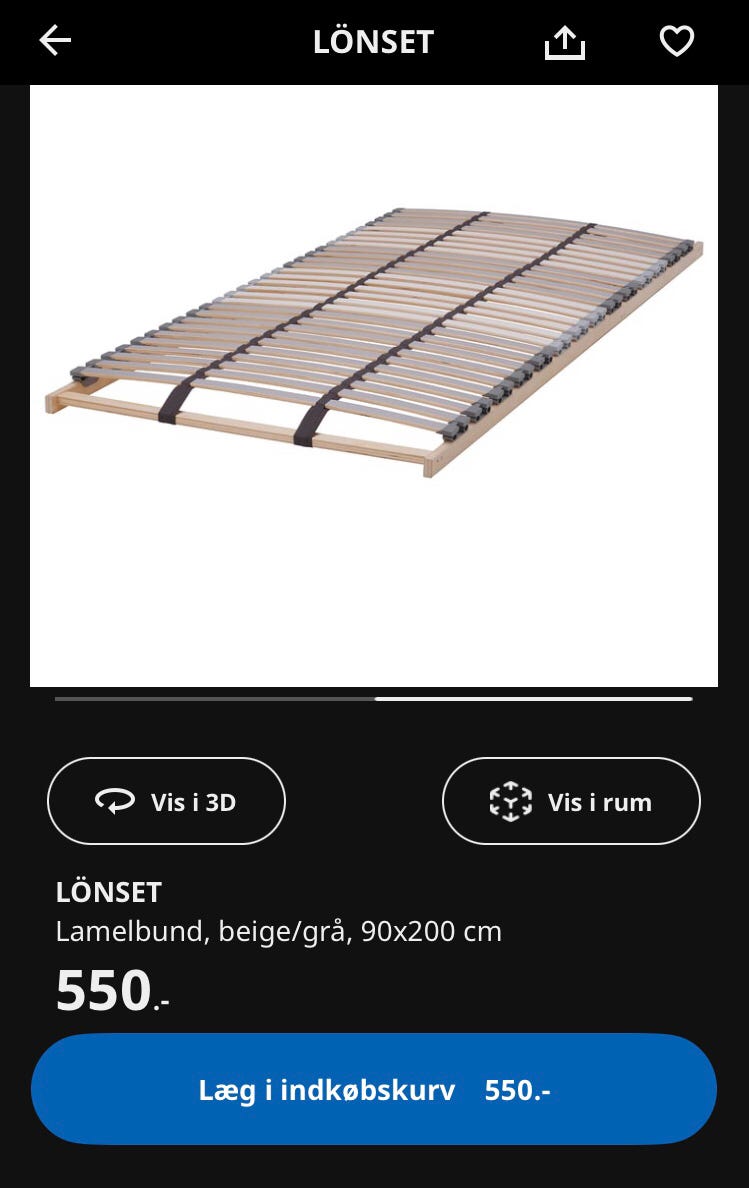
Task: Click the upload-style share arrow icon
Action: (564, 41)
